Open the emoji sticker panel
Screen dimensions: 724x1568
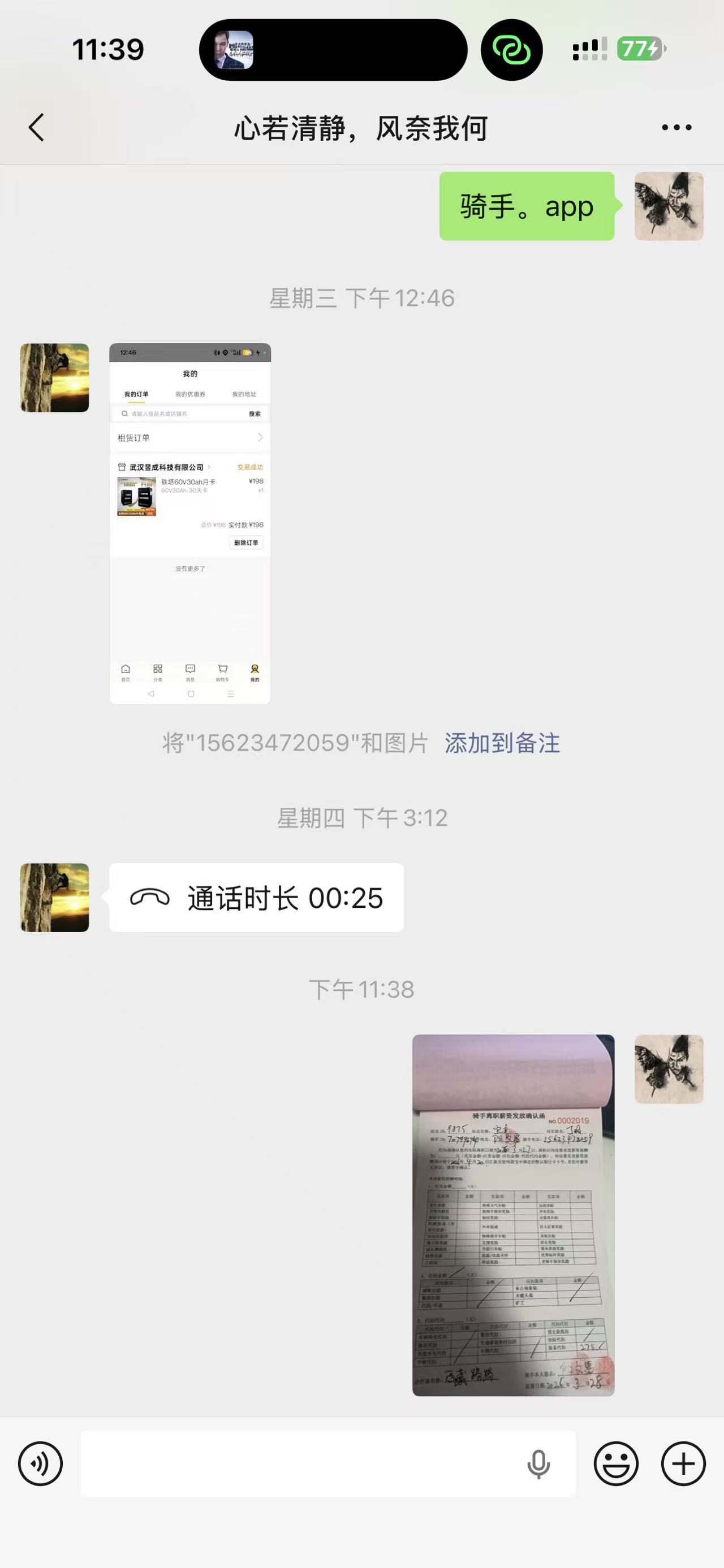[616, 1464]
